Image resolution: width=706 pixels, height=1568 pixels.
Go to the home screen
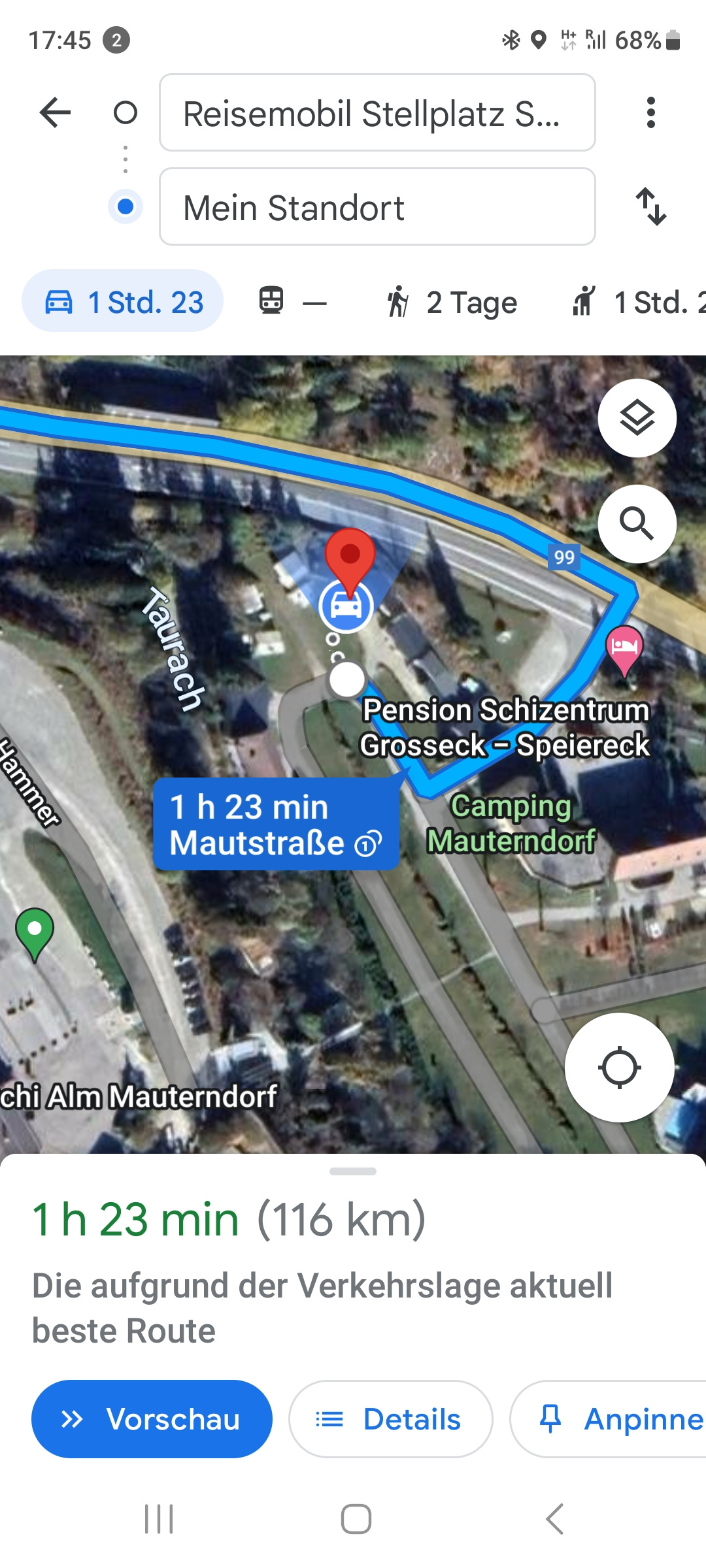pos(356,1518)
